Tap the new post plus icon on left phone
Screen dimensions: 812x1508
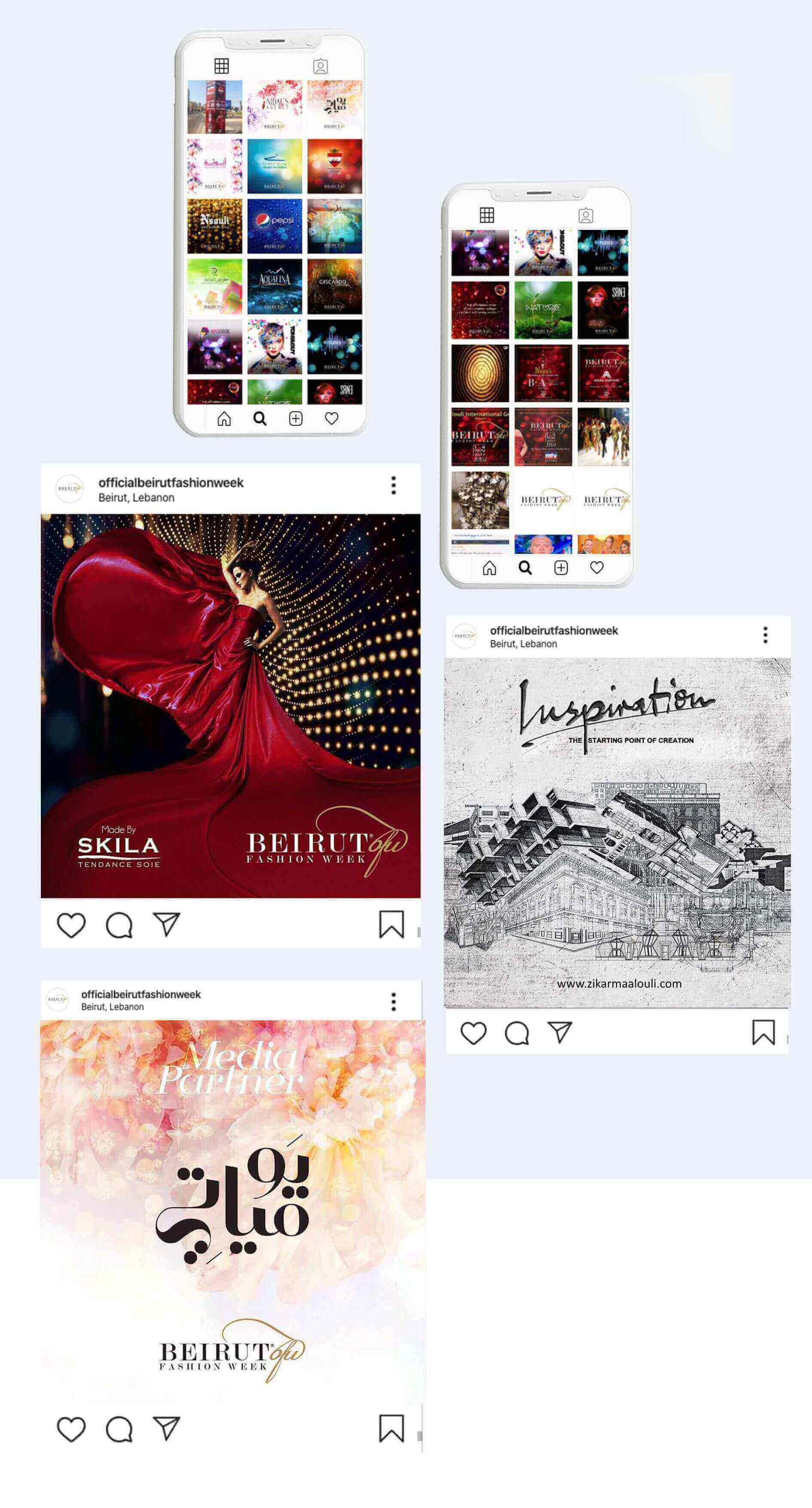click(296, 418)
